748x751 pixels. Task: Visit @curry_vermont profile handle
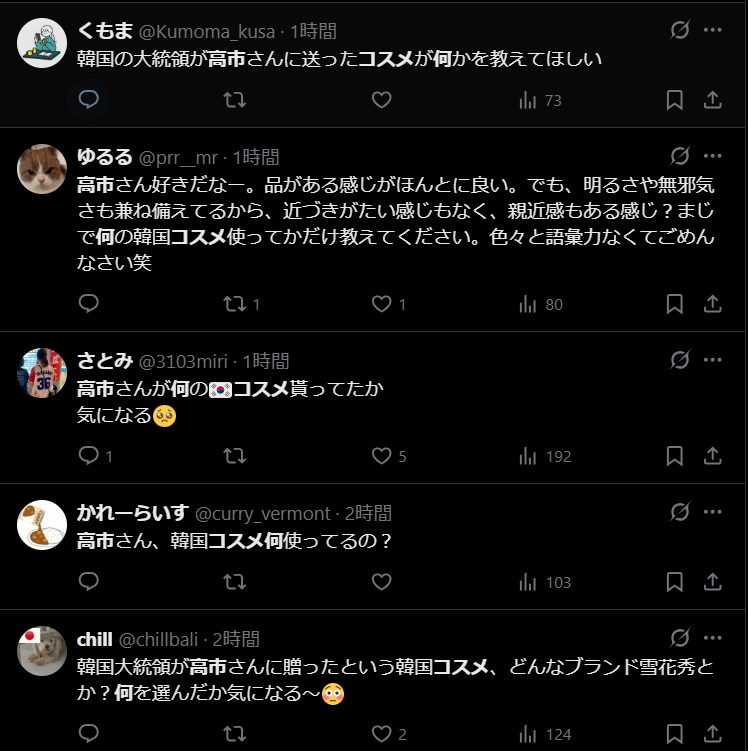coord(262,513)
